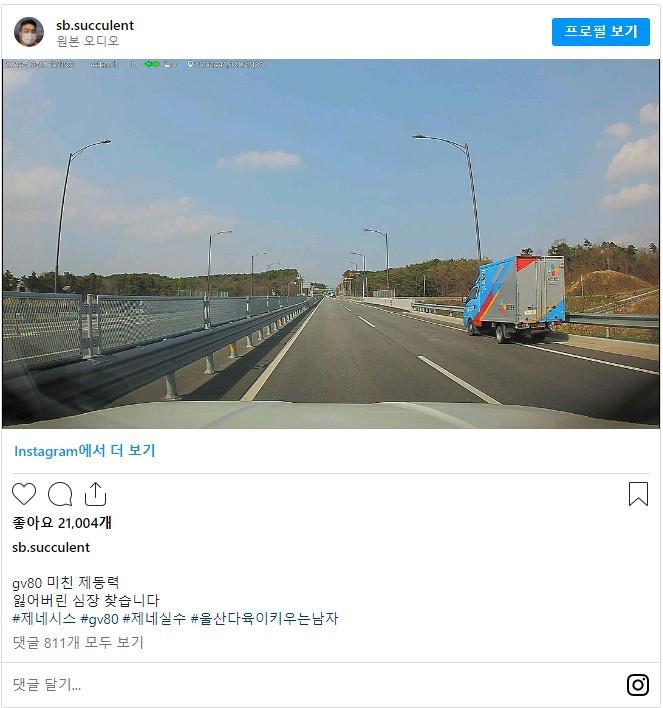This screenshot has width=663, height=708.
Task: Open the dashcam video post
Action: [331, 243]
